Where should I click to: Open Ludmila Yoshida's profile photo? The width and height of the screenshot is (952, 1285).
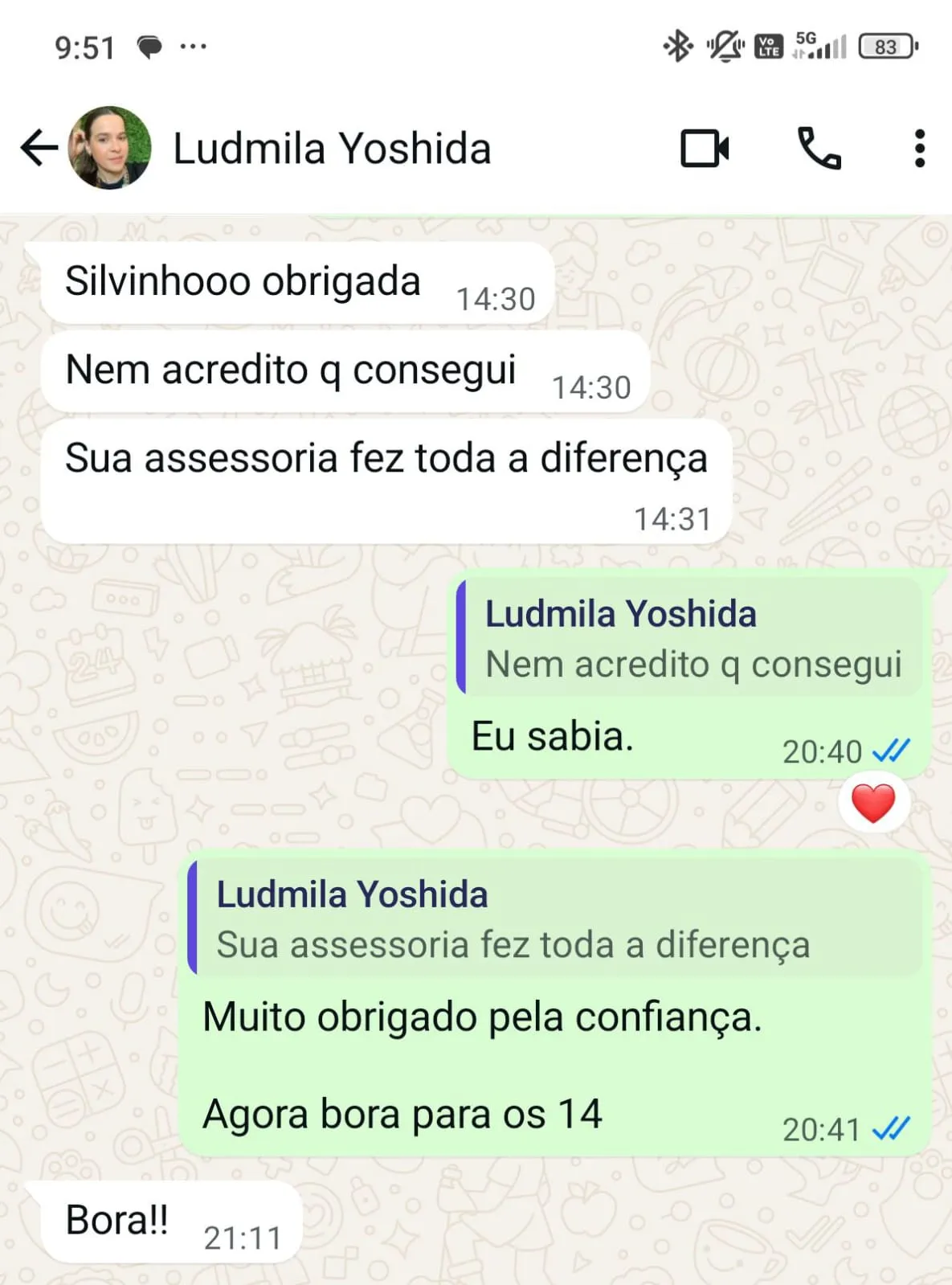tap(110, 149)
